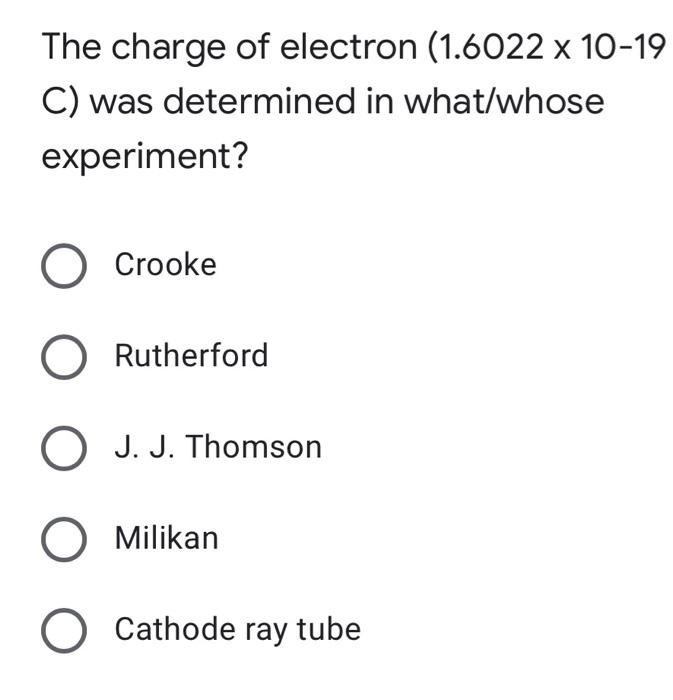Choose Rutherford as the answer
673x700 pixels.
64,357
